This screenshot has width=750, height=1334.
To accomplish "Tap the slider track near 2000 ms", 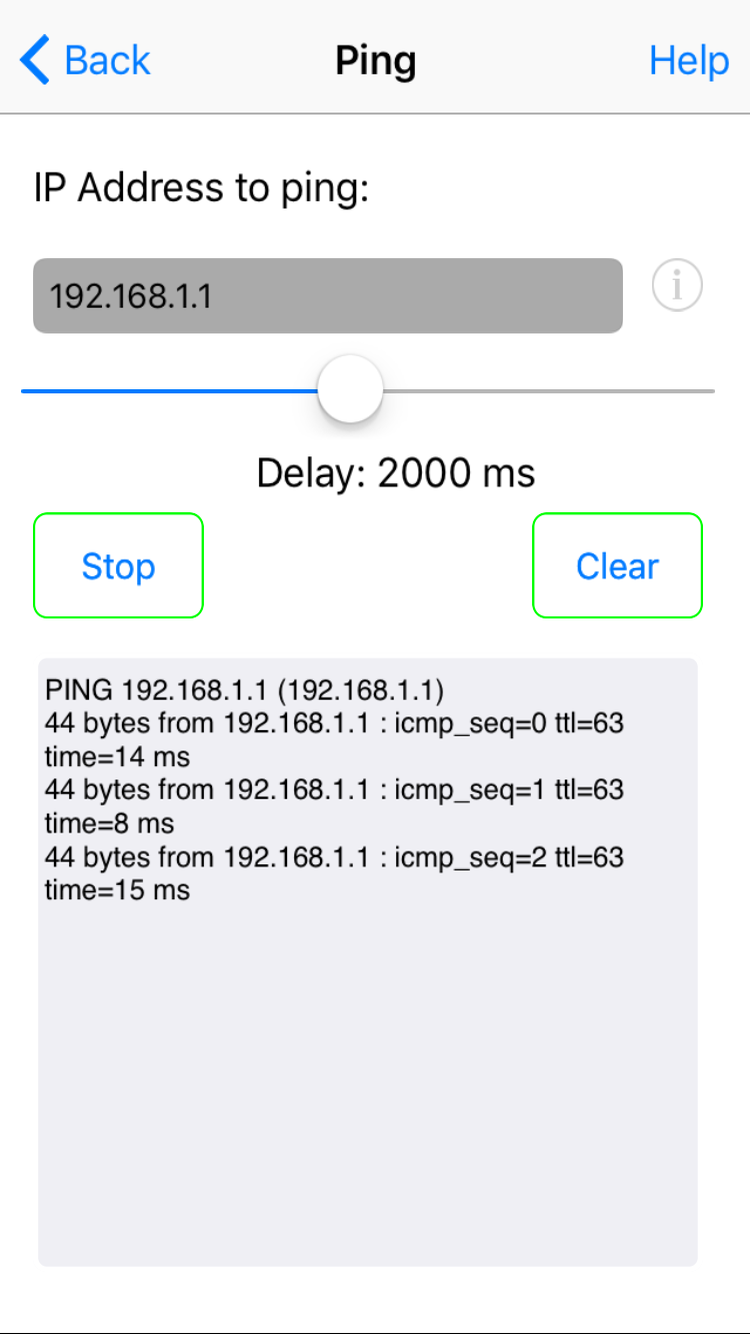I will (x=349, y=391).
